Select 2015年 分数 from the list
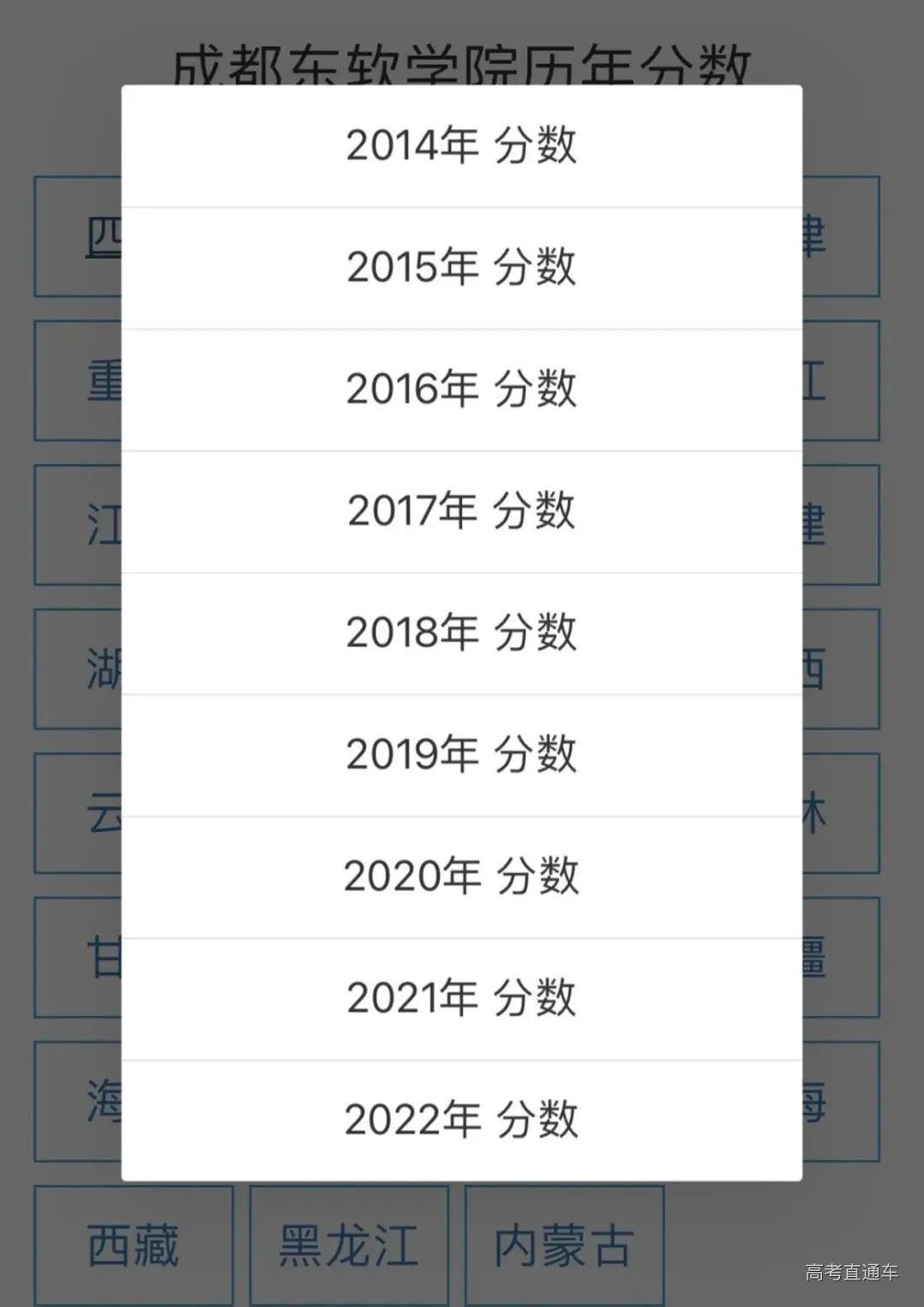The width and height of the screenshot is (924, 1307). 462,266
